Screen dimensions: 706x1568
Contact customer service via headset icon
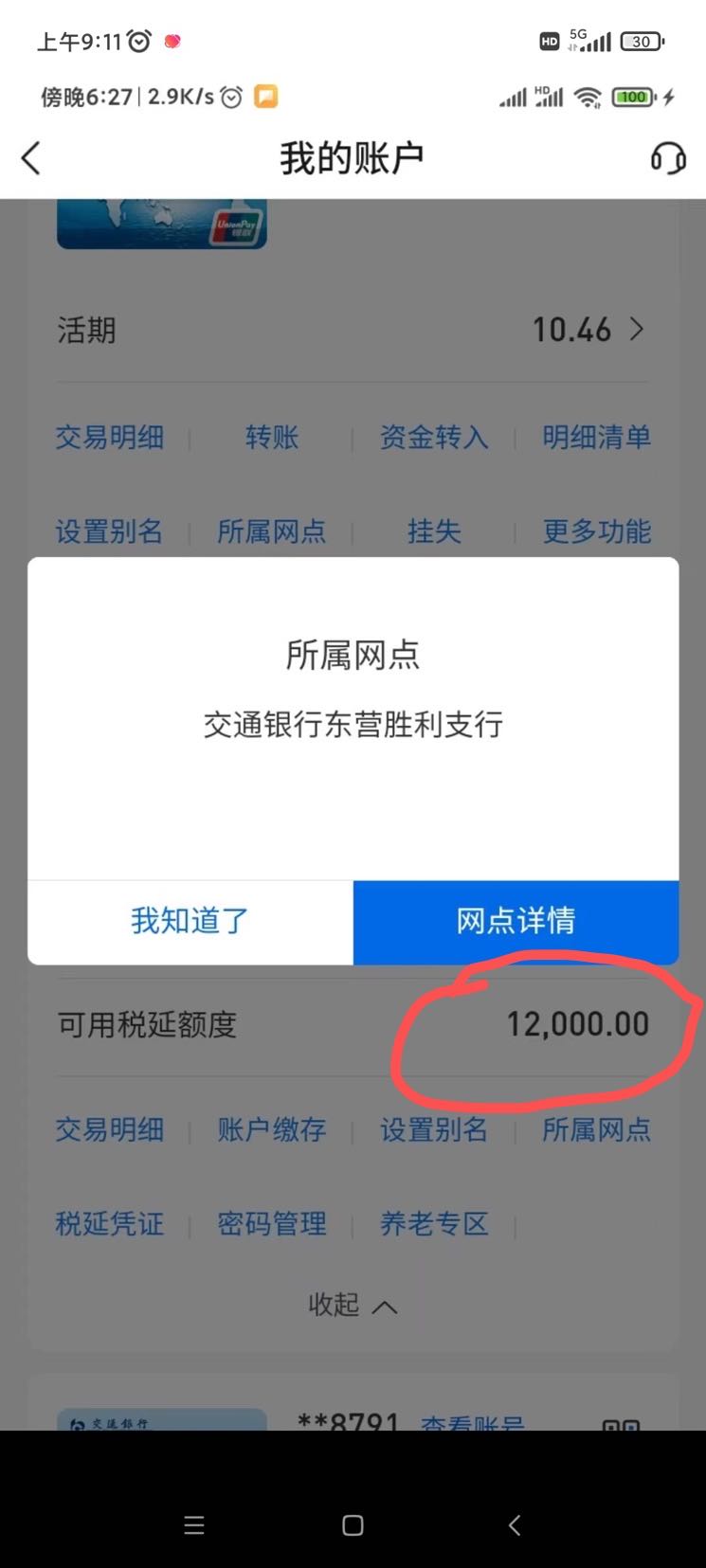click(x=667, y=158)
